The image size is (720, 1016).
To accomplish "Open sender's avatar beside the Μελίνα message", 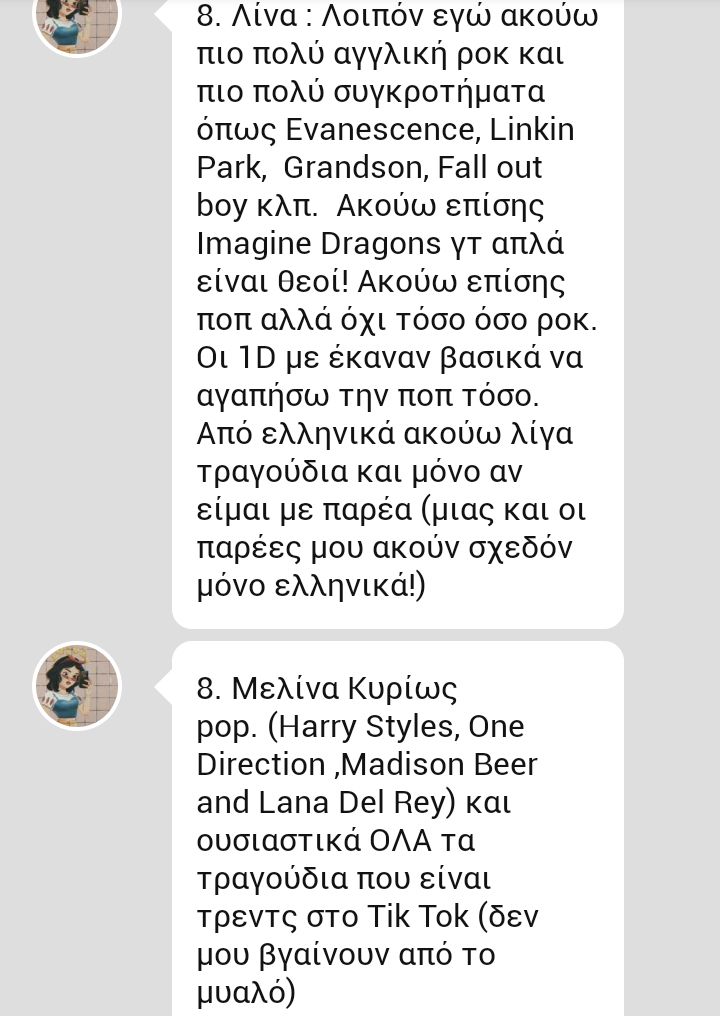I will (77, 686).
